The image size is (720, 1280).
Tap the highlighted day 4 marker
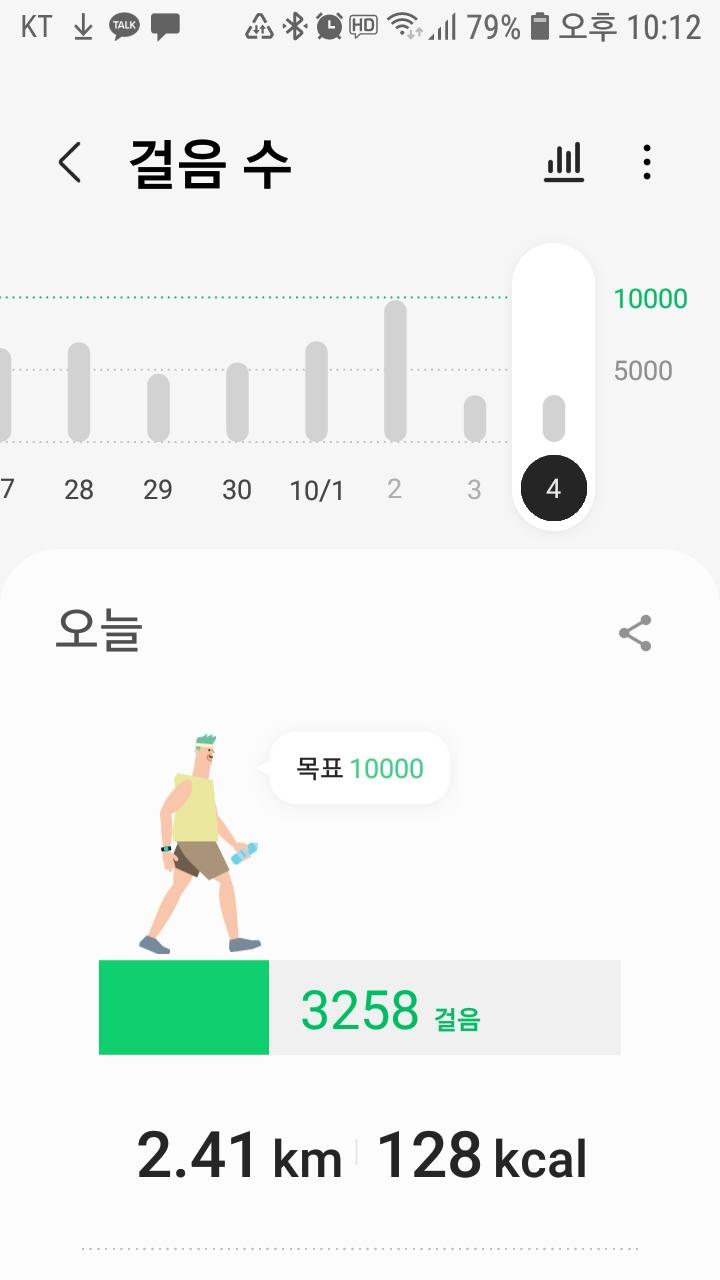tap(554, 489)
